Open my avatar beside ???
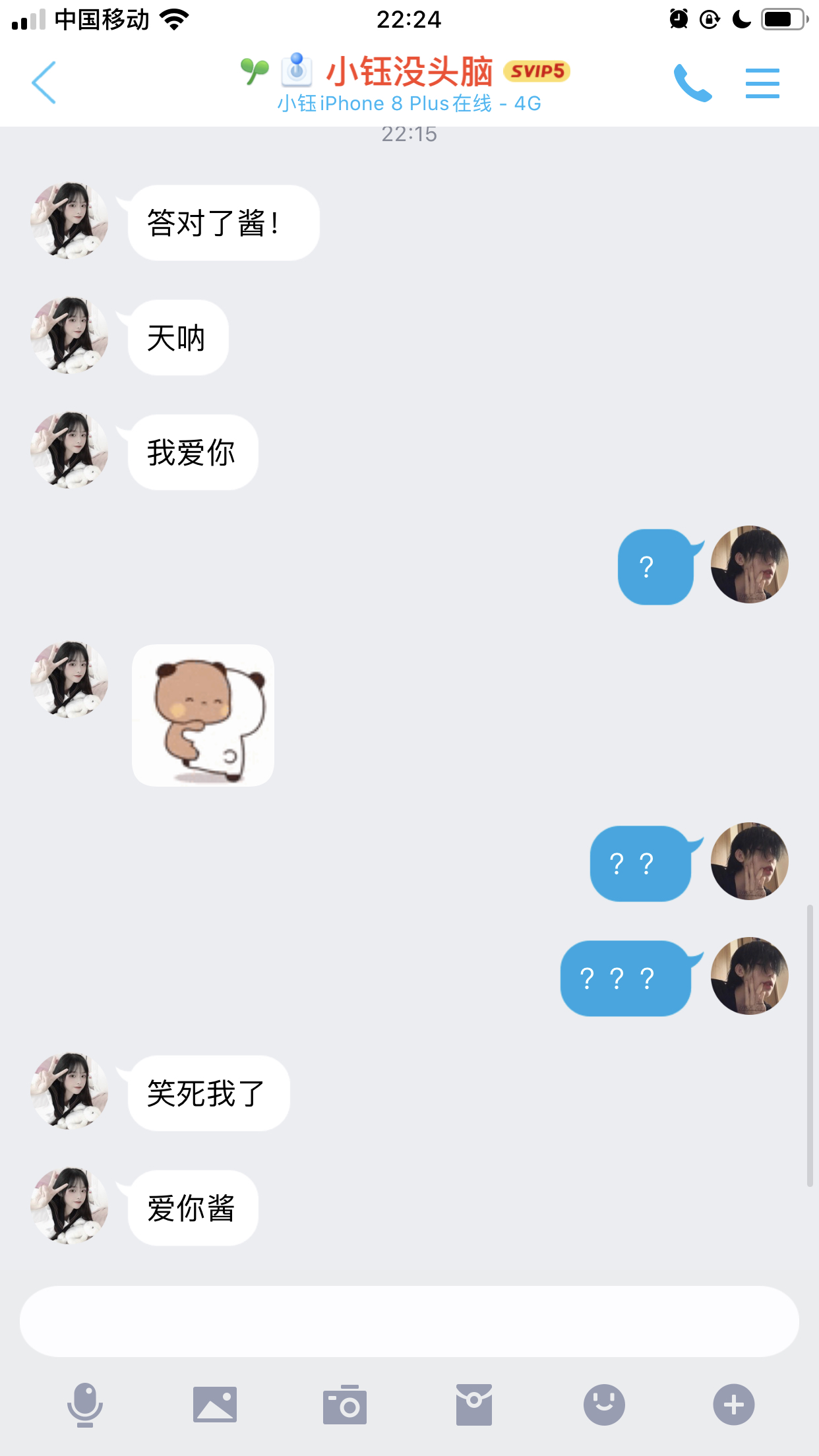 pos(750,976)
